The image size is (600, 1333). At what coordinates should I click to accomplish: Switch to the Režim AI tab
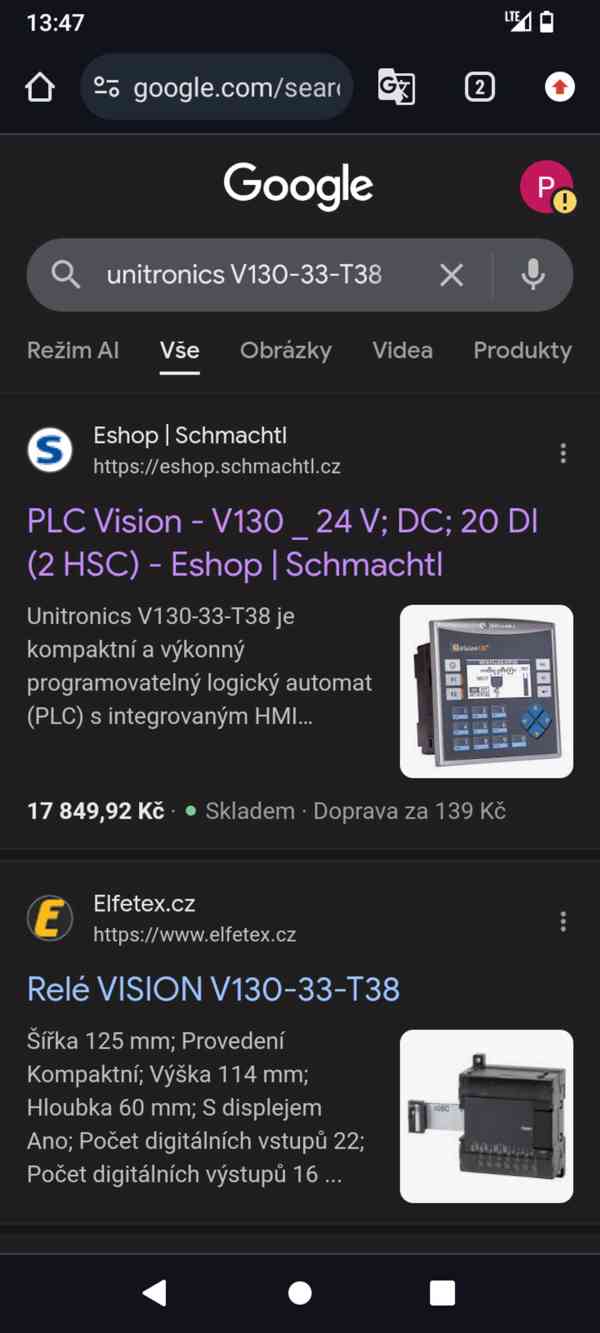tap(73, 350)
